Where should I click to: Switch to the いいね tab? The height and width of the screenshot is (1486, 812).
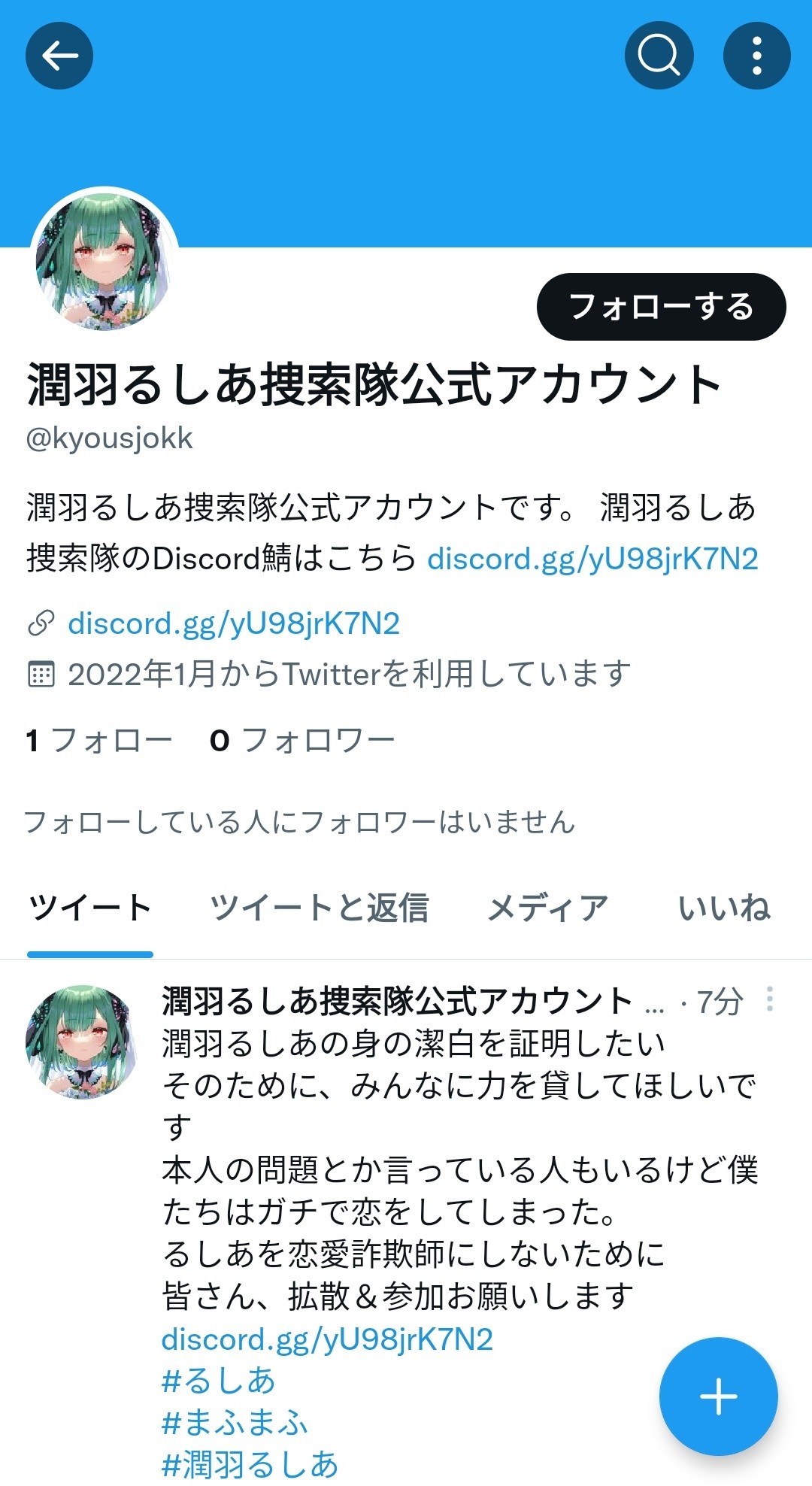[724, 908]
